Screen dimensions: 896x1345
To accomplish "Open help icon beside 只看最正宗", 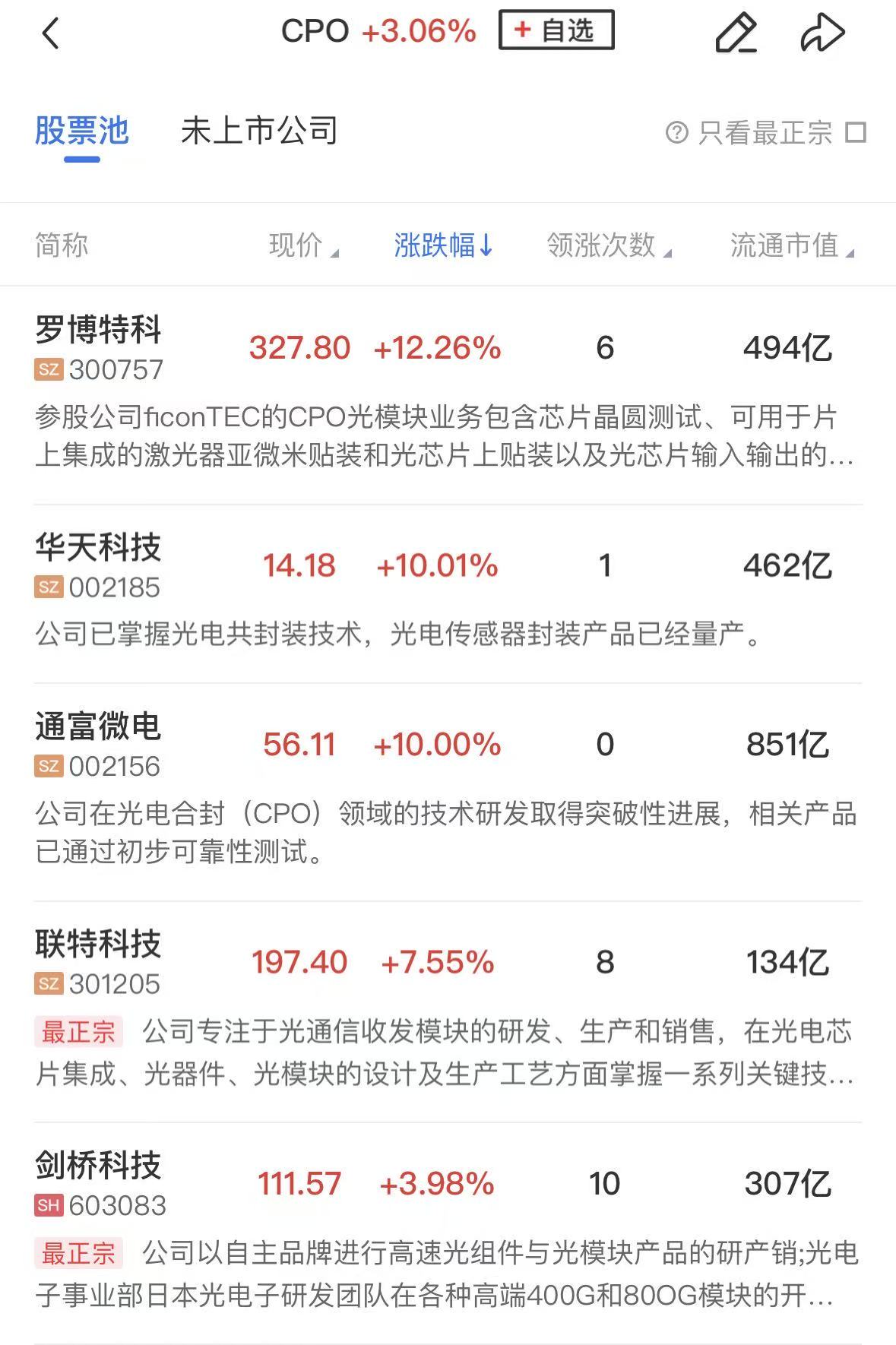I will [x=676, y=132].
